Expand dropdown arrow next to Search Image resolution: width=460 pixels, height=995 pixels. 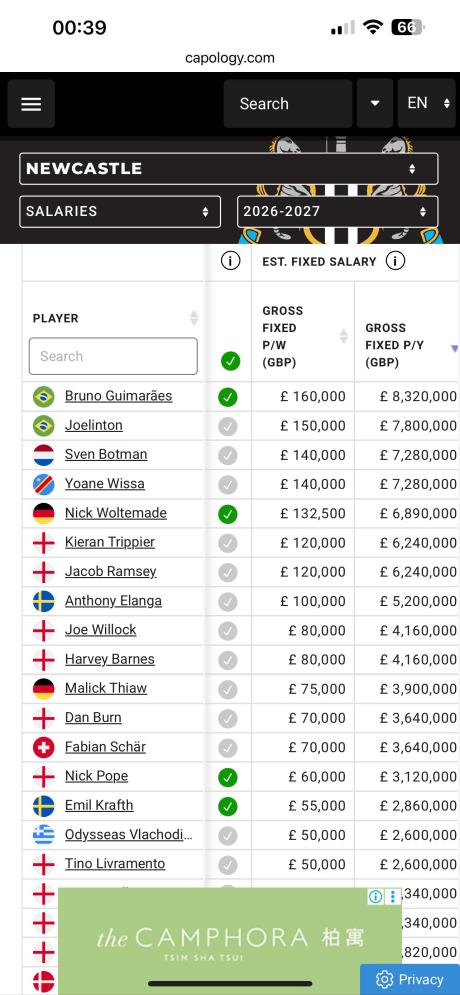pos(375,103)
